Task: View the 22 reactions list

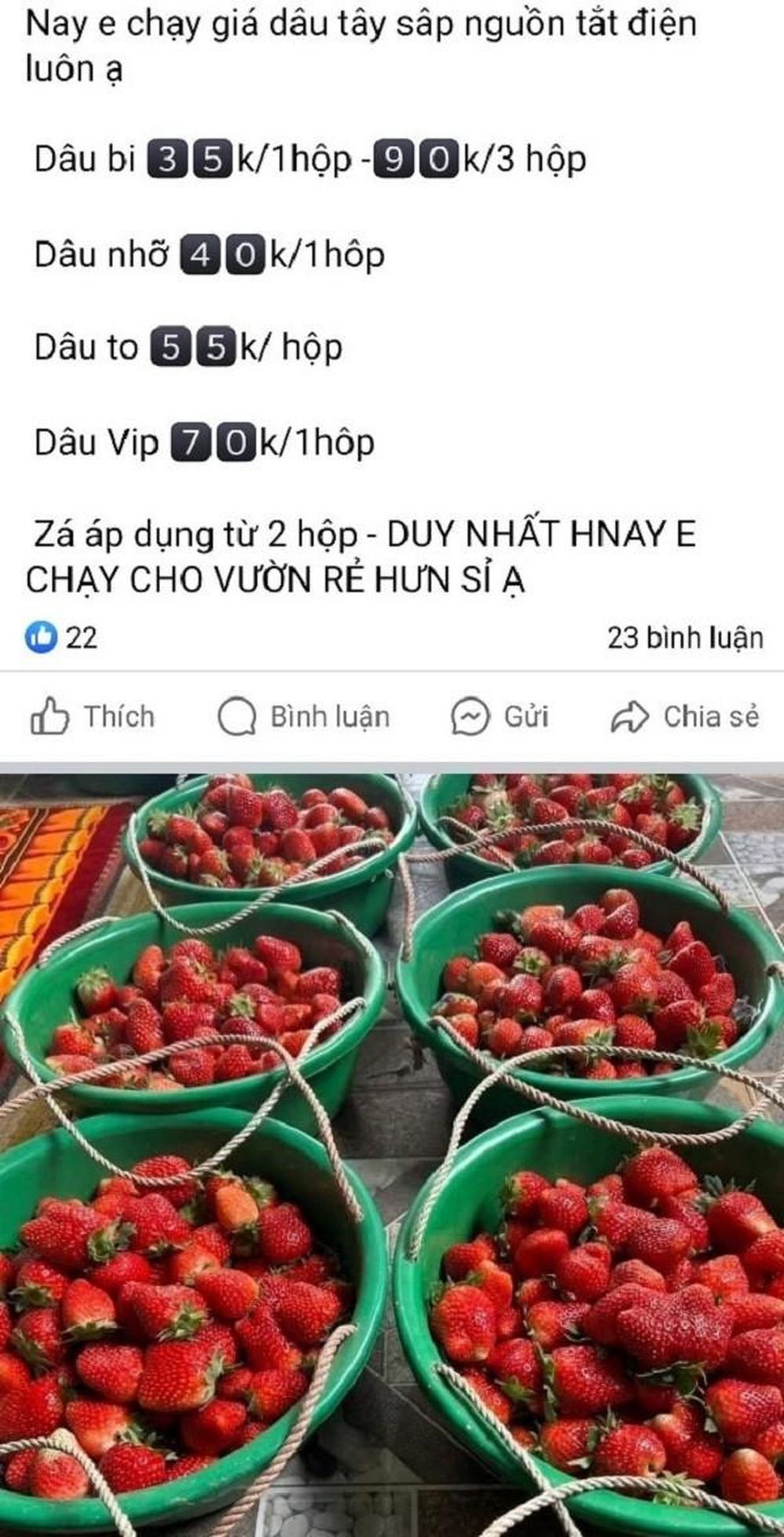Action: pos(61,638)
